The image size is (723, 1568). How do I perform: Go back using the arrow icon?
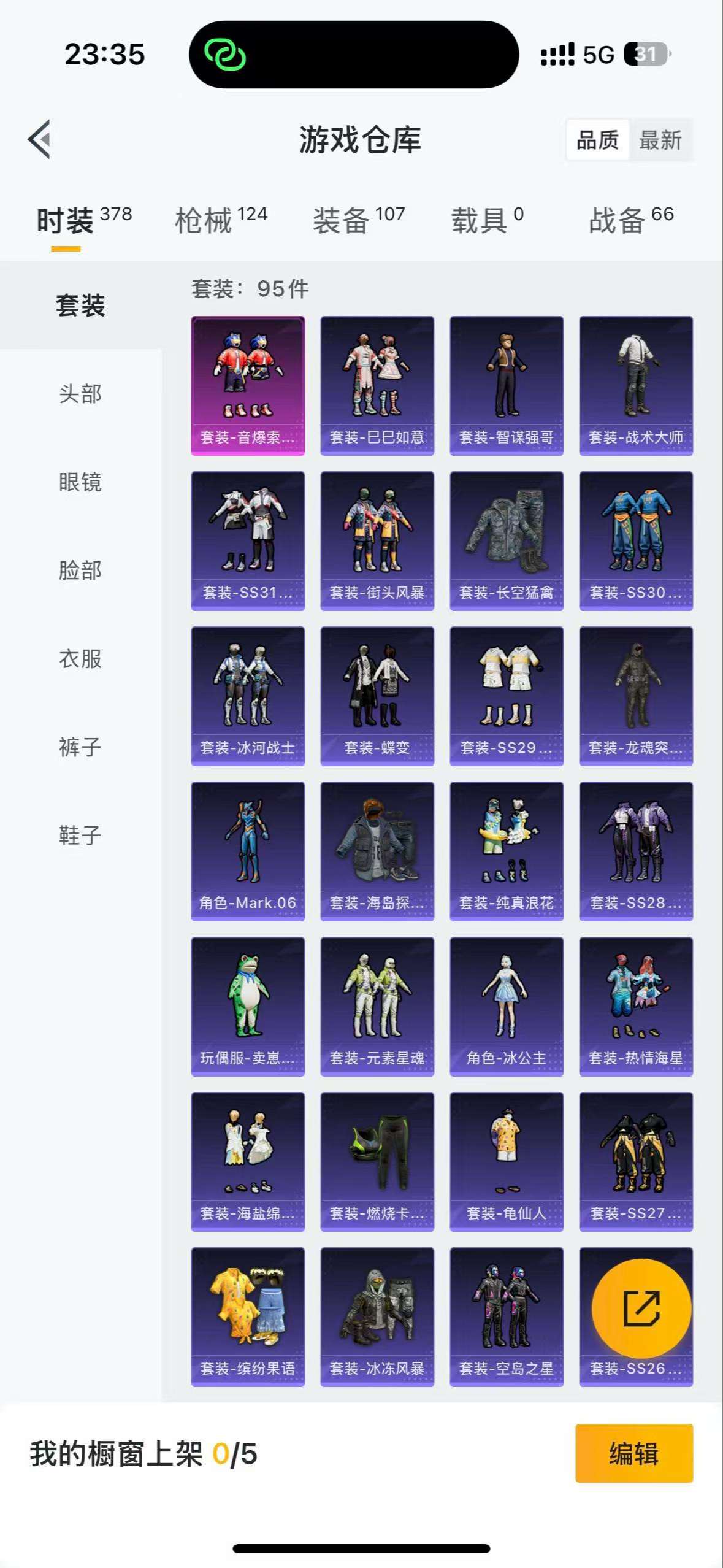click(39, 139)
